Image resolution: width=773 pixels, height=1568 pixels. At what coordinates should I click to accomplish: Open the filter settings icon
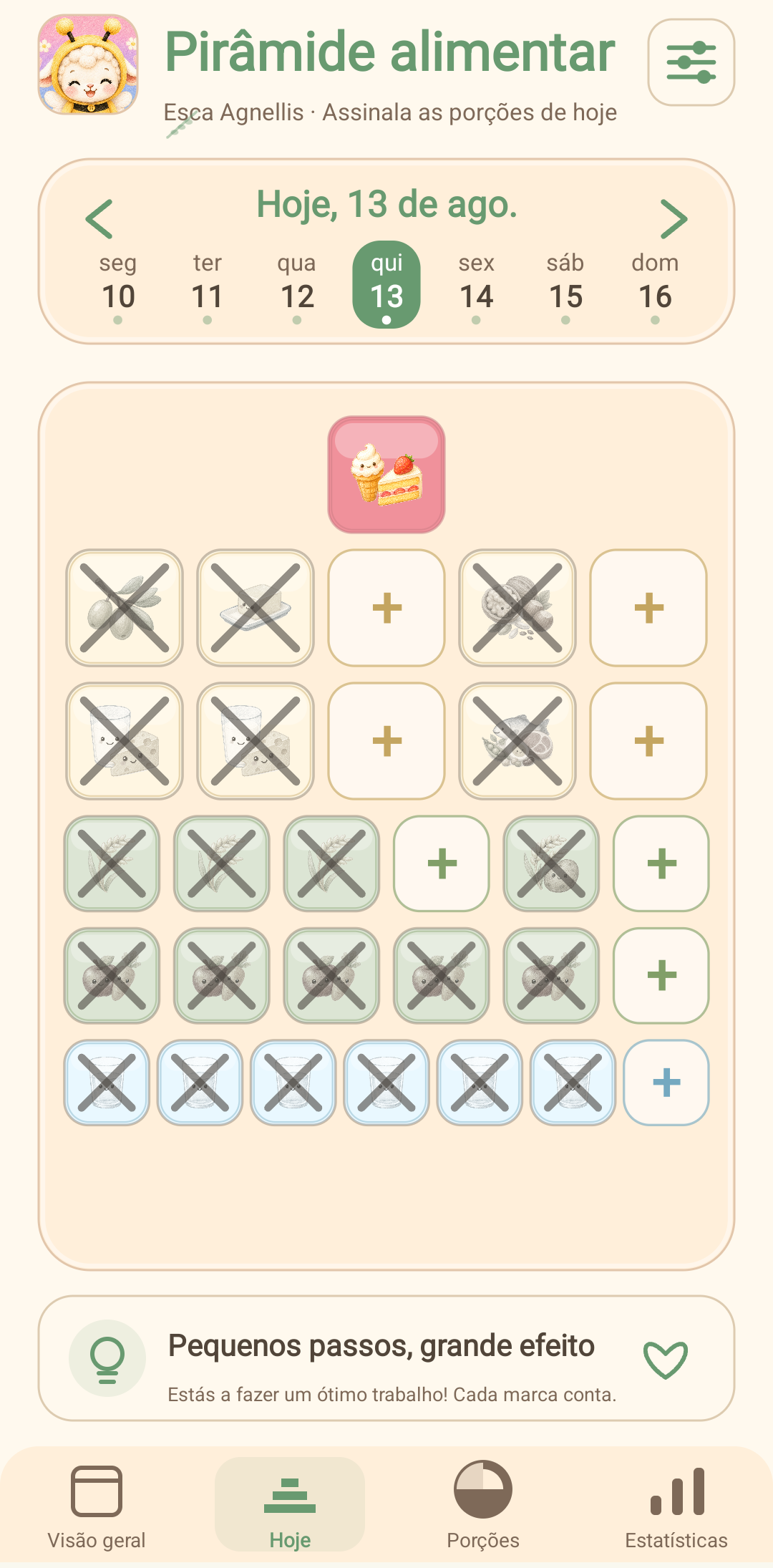tap(691, 62)
